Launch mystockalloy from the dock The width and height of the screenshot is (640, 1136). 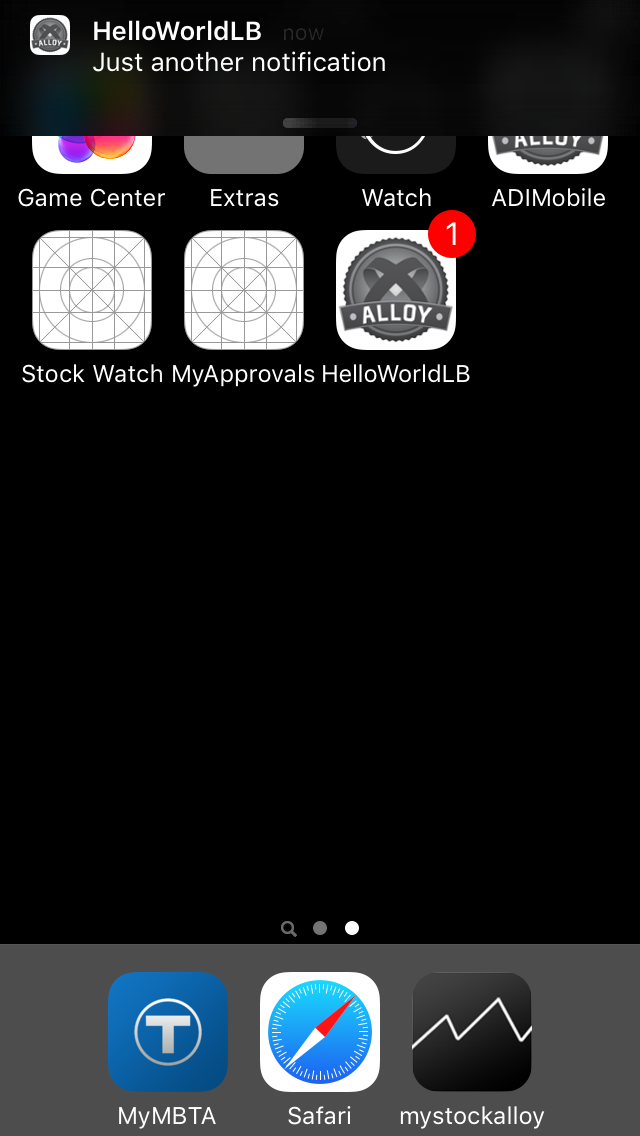pos(472,1032)
